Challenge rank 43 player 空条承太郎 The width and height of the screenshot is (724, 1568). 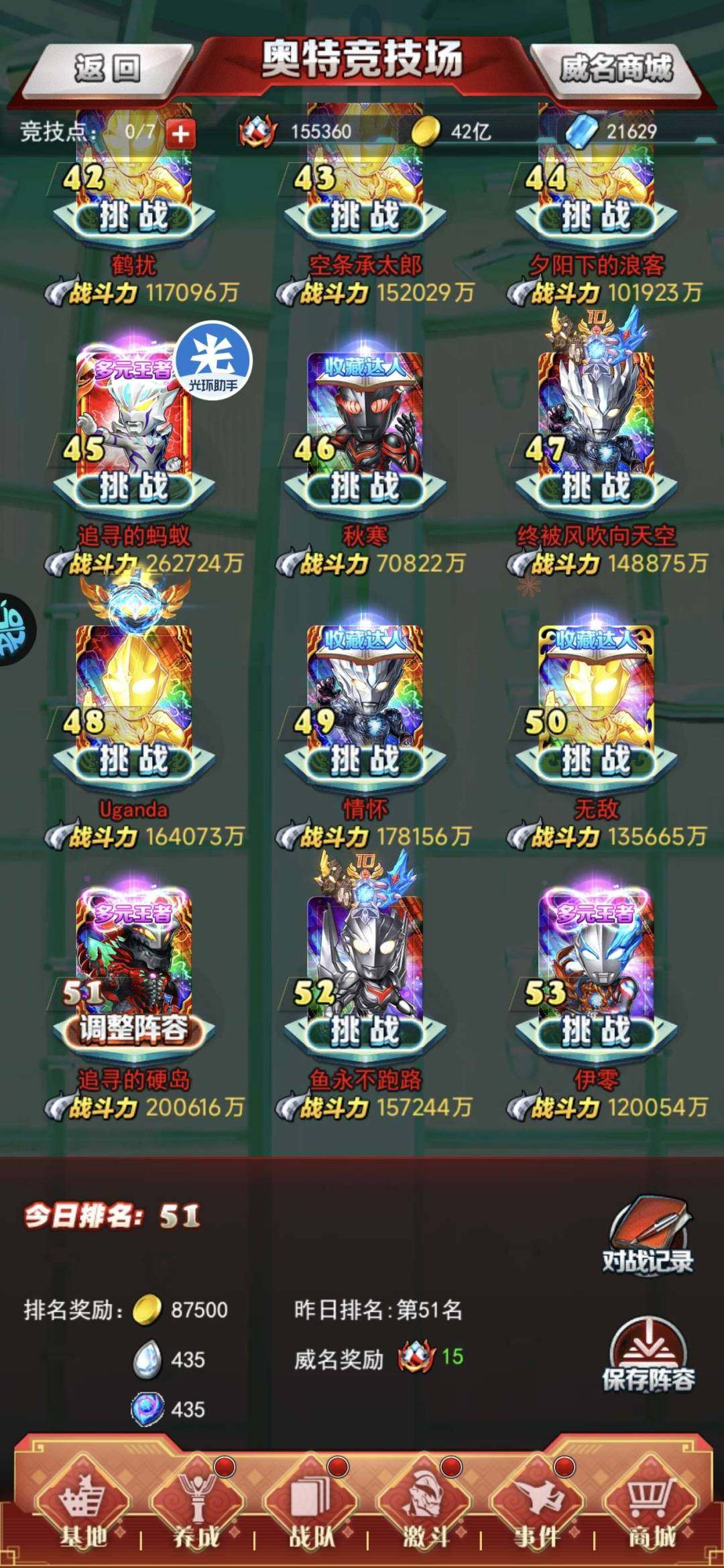(365, 217)
